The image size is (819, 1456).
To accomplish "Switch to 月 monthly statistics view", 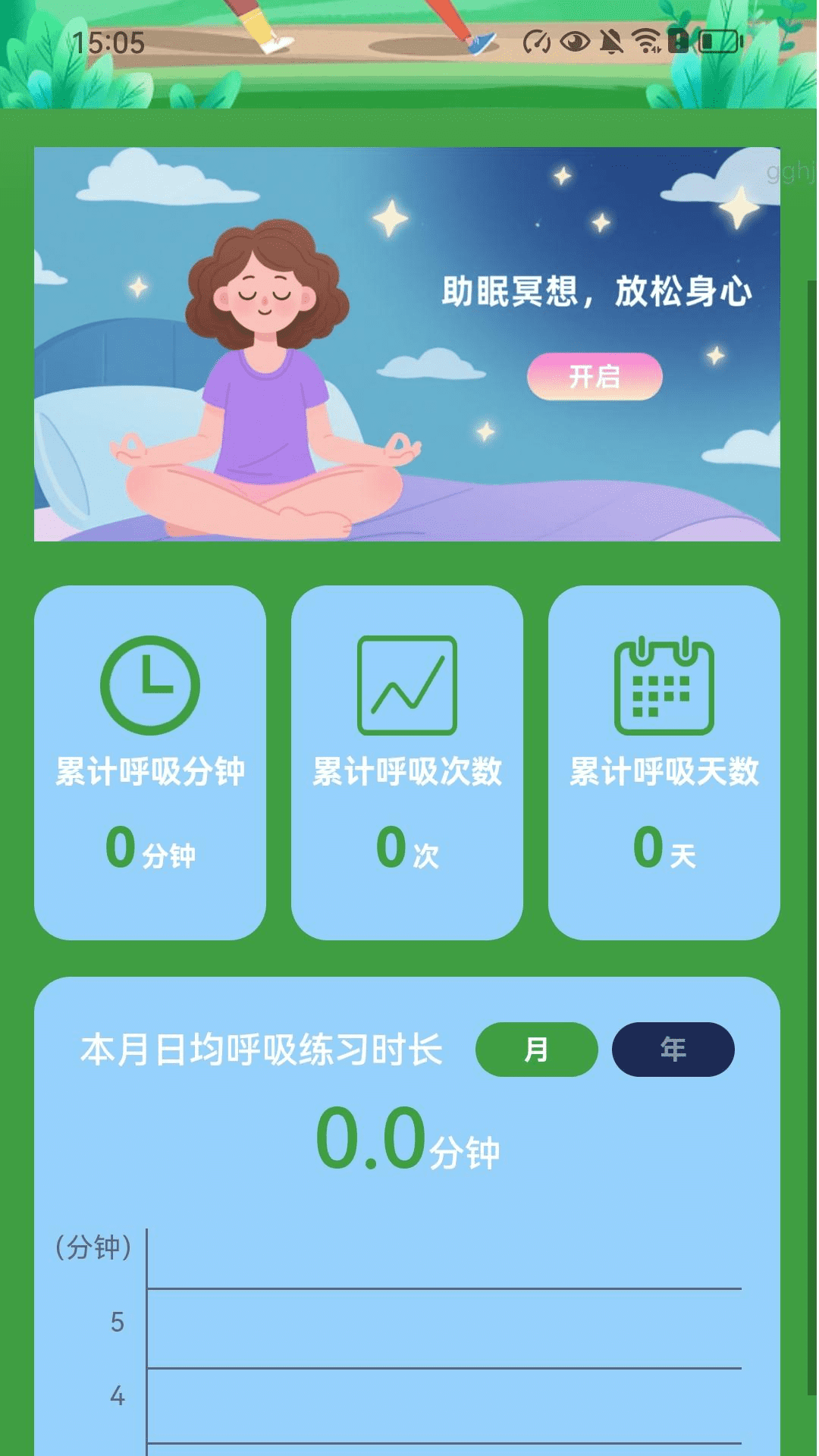I will pos(535,1050).
